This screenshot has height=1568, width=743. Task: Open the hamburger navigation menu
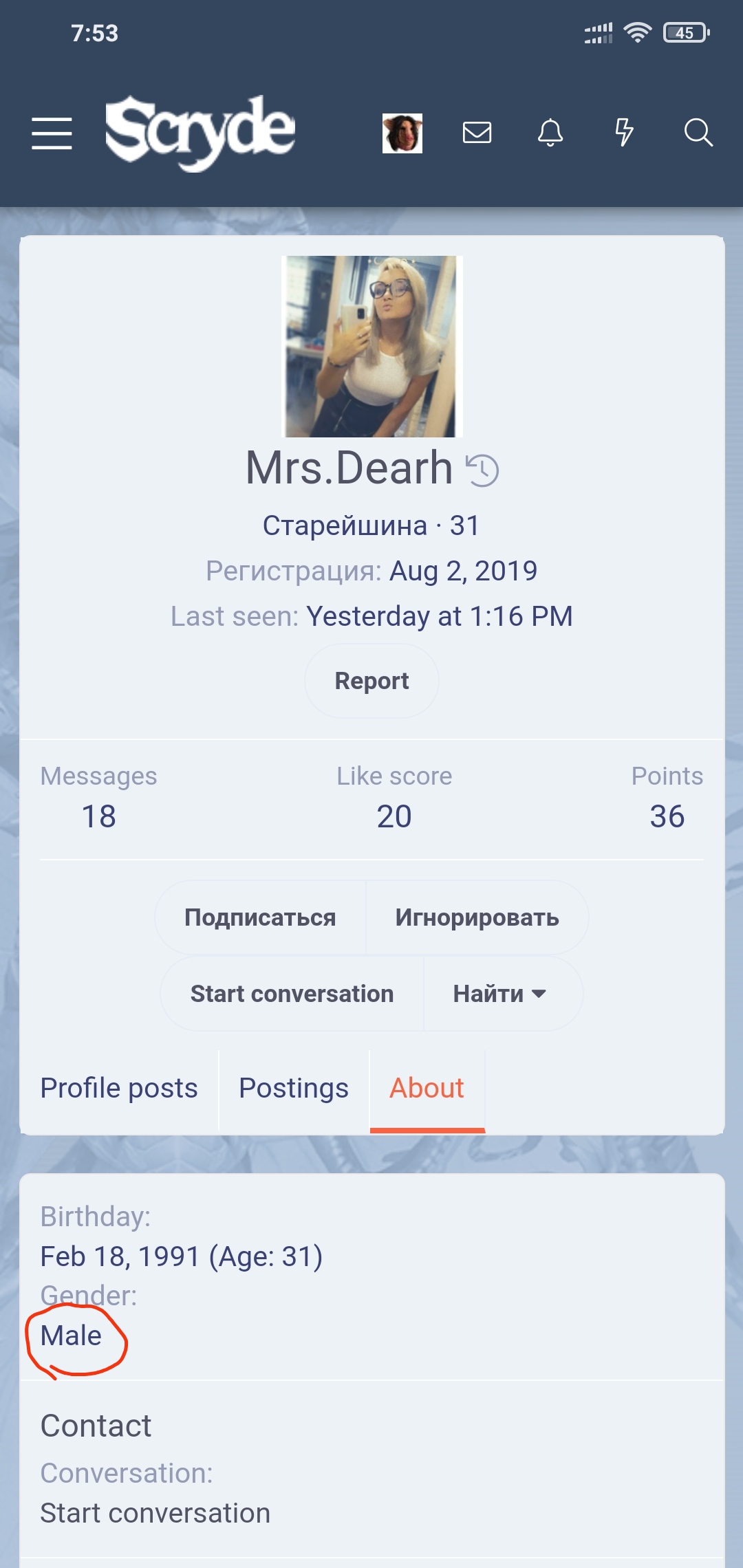click(52, 133)
